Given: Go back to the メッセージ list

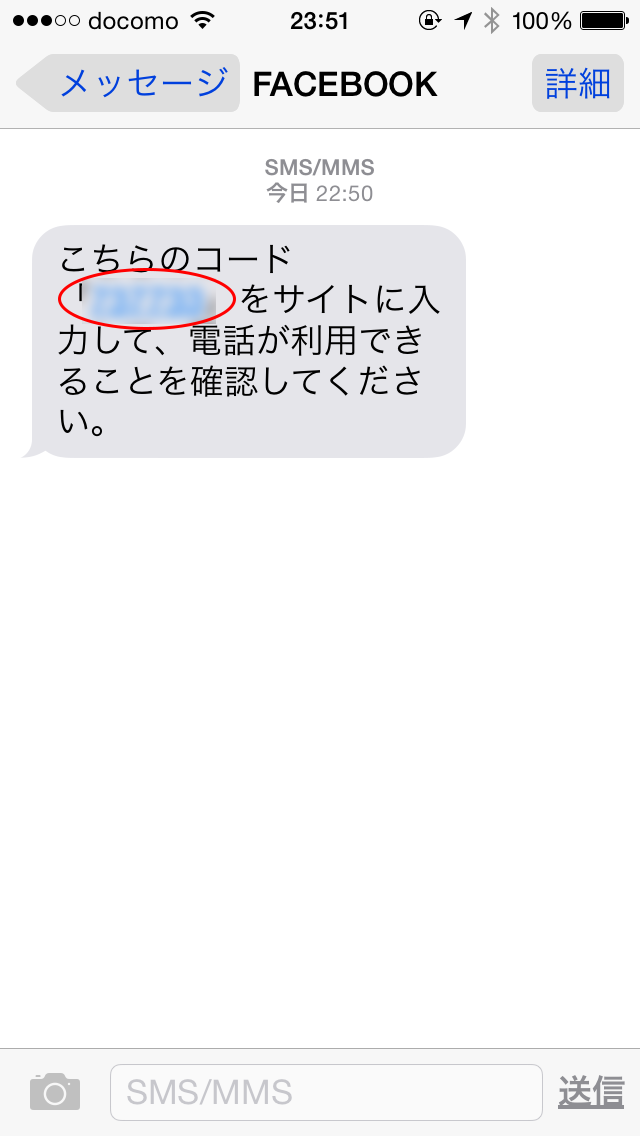Looking at the screenshot, I should (128, 83).
